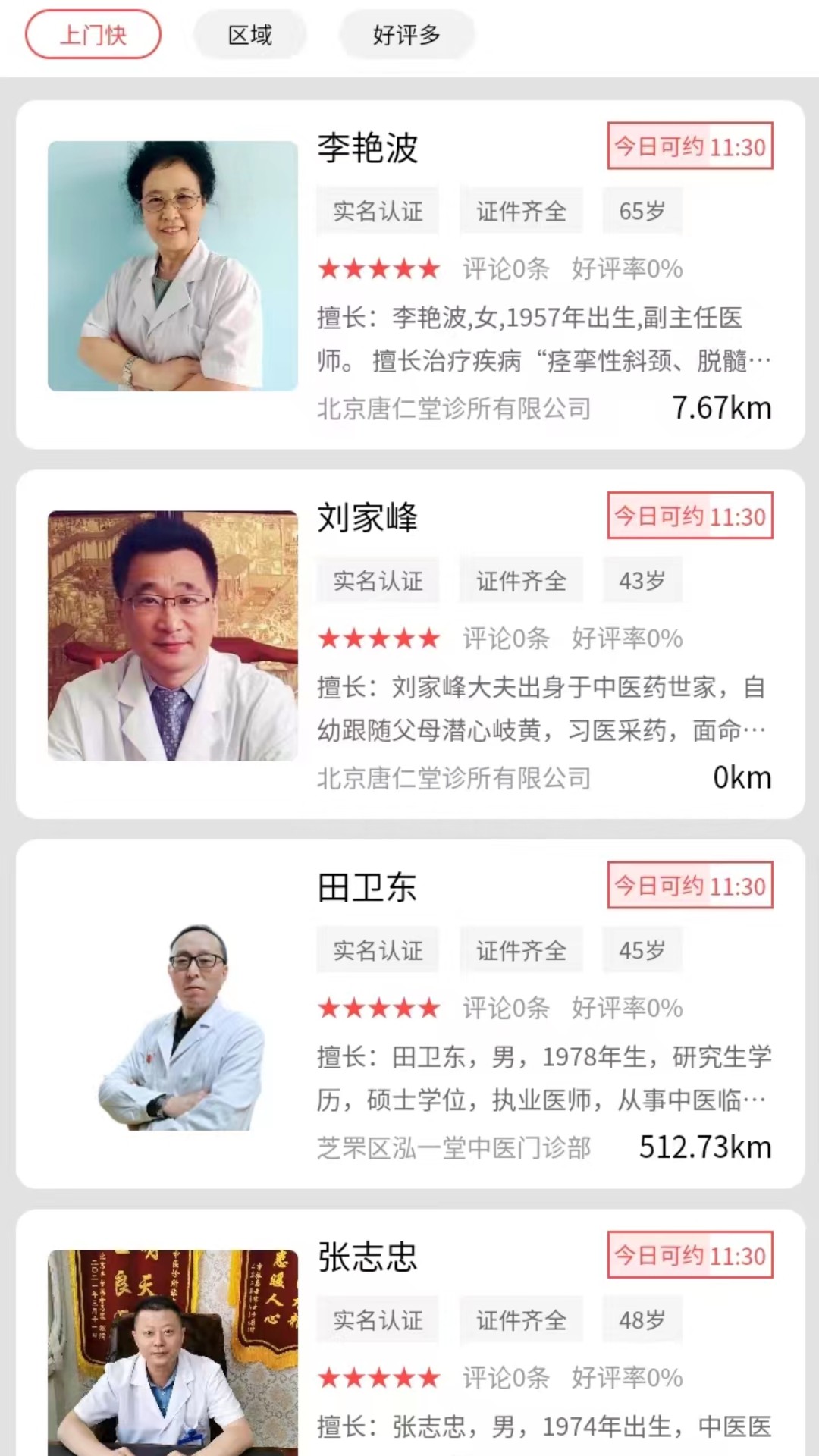The image size is (819, 1456).
Task: Open the 区域 filter
Action: pyautogui.click(x=250, y=34)
